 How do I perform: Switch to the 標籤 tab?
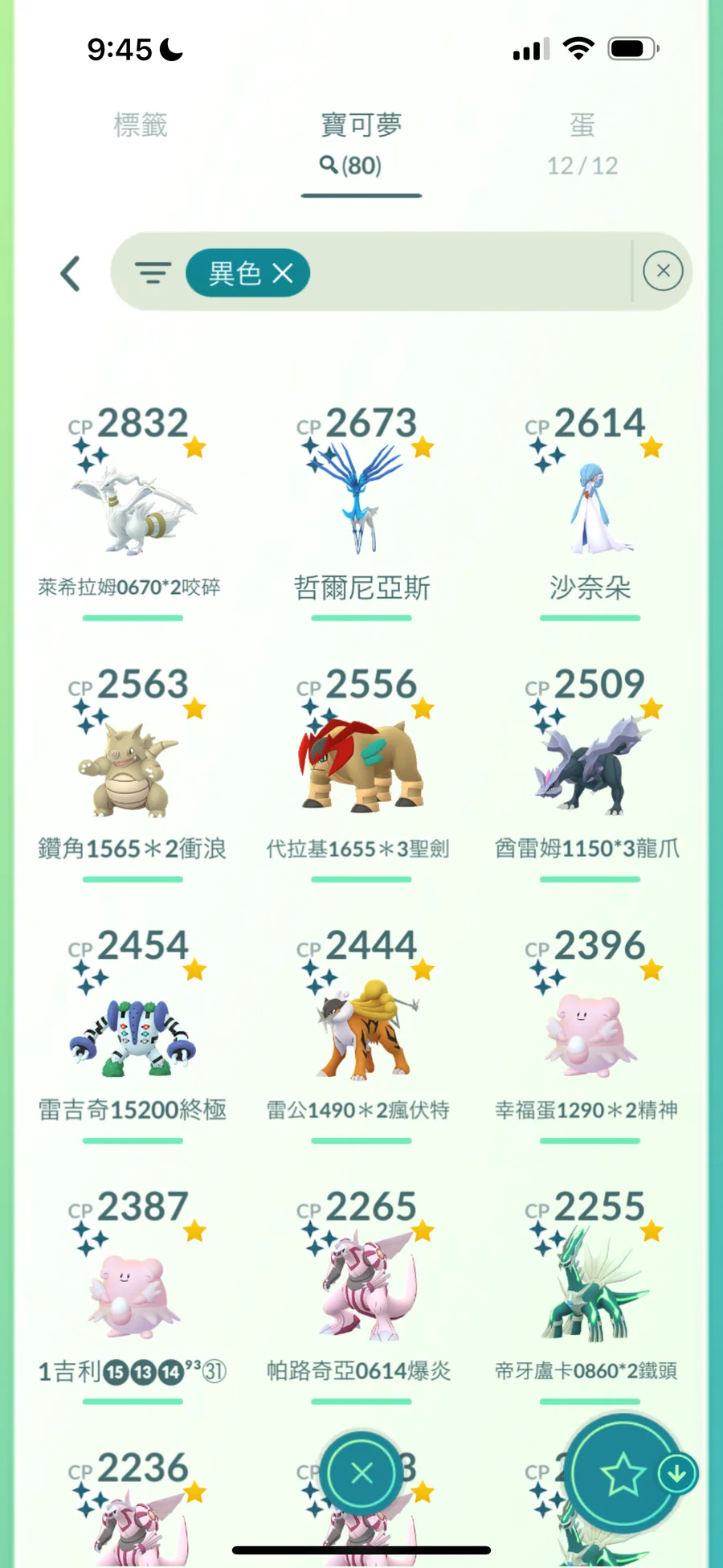pos(141,125)
